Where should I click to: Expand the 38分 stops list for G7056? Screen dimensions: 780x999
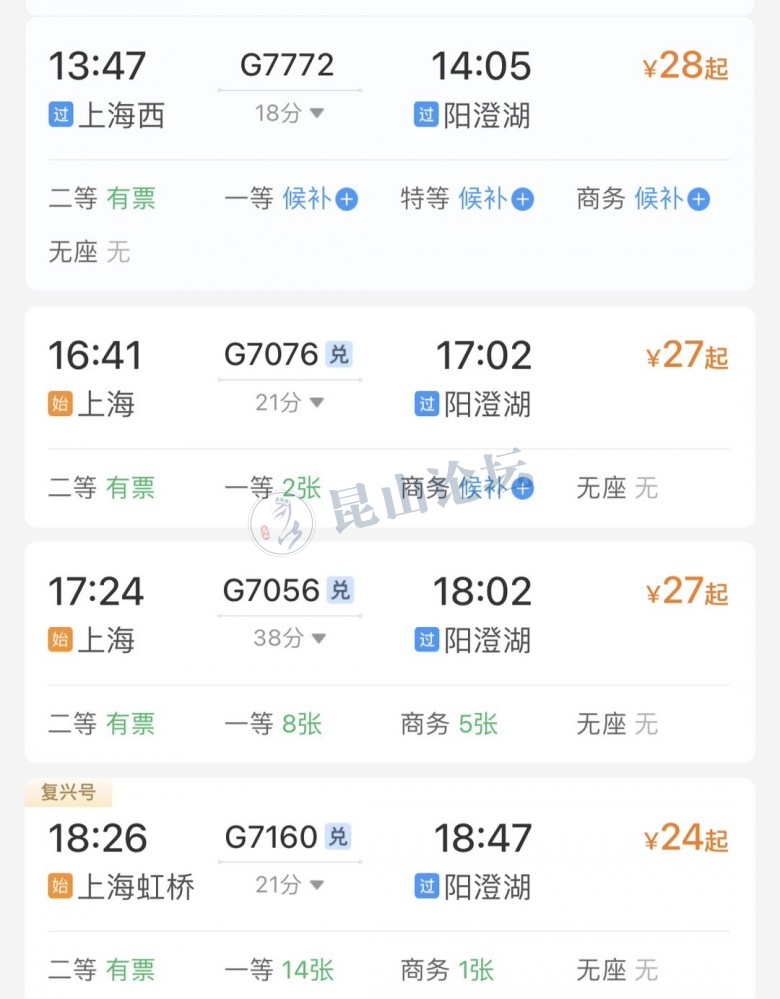[290, 638]
